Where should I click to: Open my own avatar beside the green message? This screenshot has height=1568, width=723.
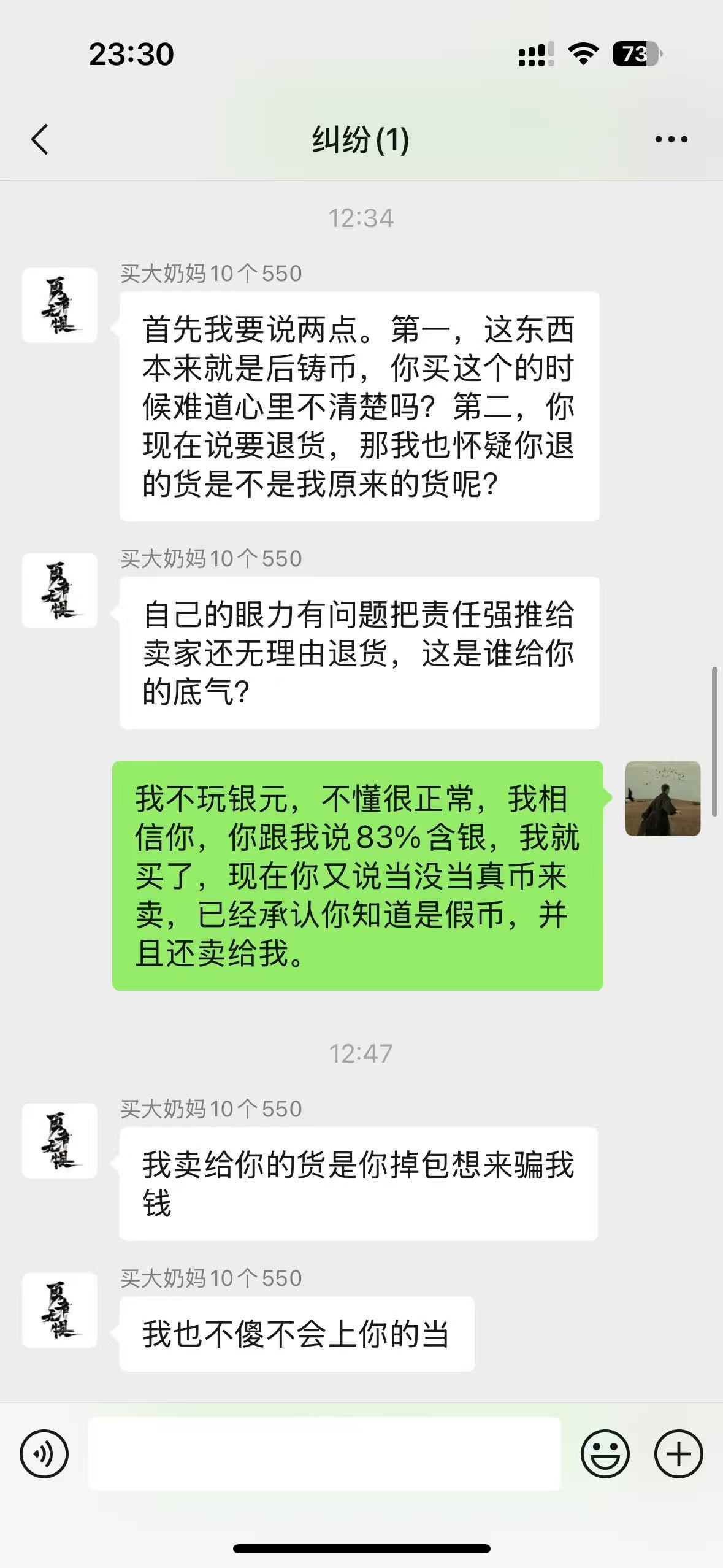point(662,799)
